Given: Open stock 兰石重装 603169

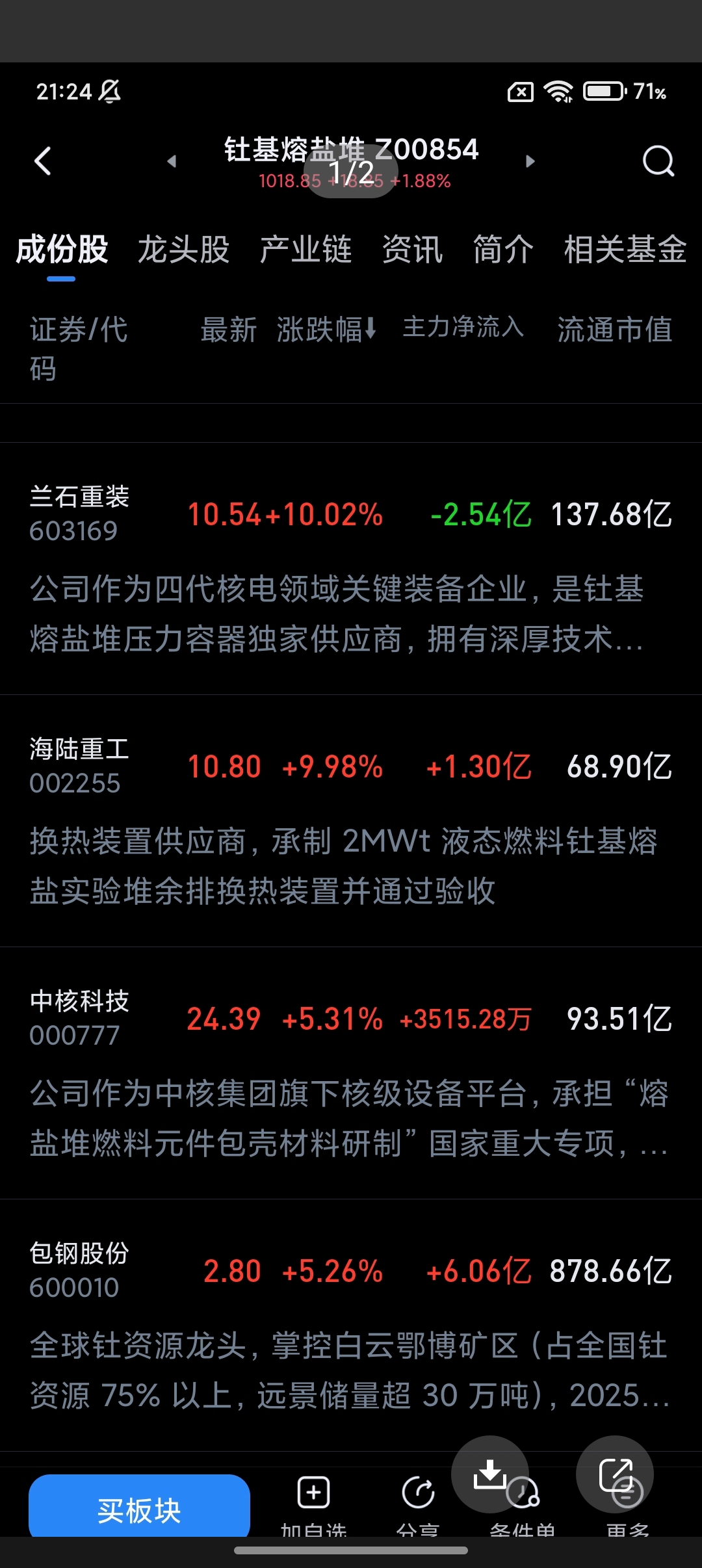Looking at the screenshot, I should [x=79, y=514].
